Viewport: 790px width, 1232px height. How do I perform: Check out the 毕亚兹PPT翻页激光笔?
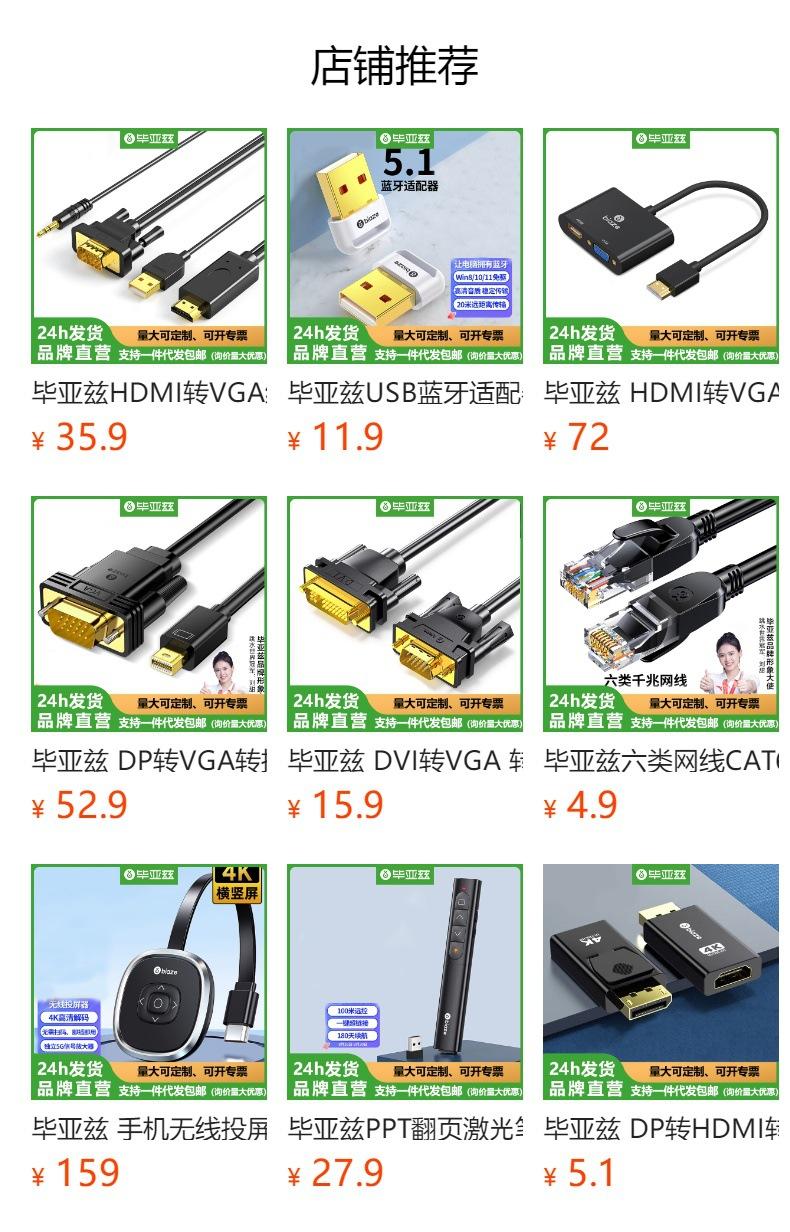pos(405,982)
